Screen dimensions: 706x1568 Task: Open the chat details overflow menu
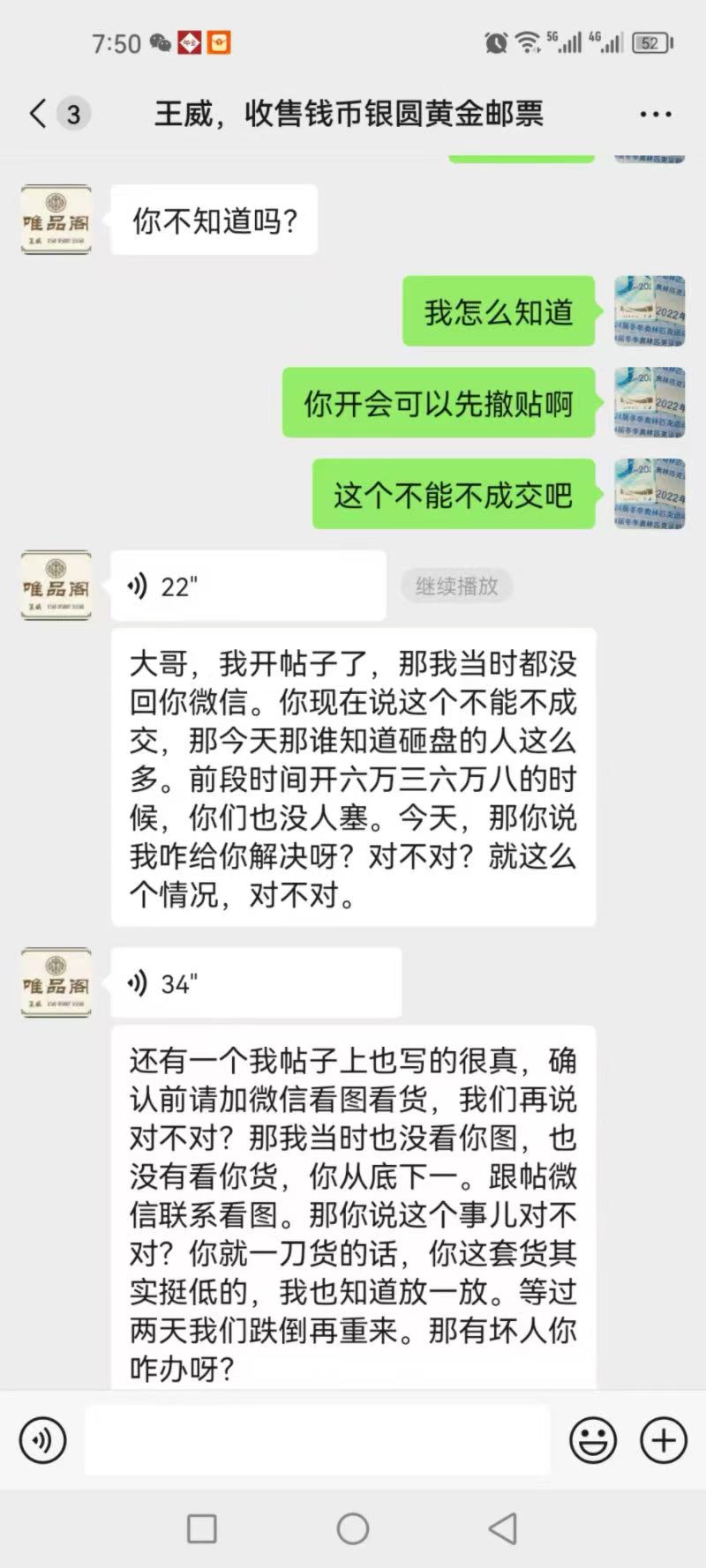[655, 114]
